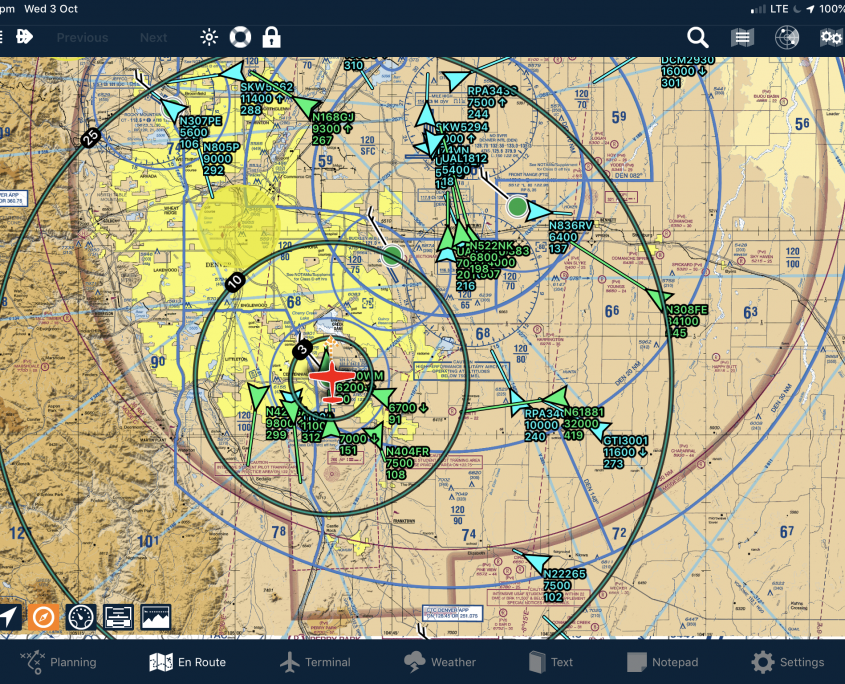The height and width of the screenshot is (684, 845).
Task: Toggle the orange compass orientation button
Action: point(43,617)
